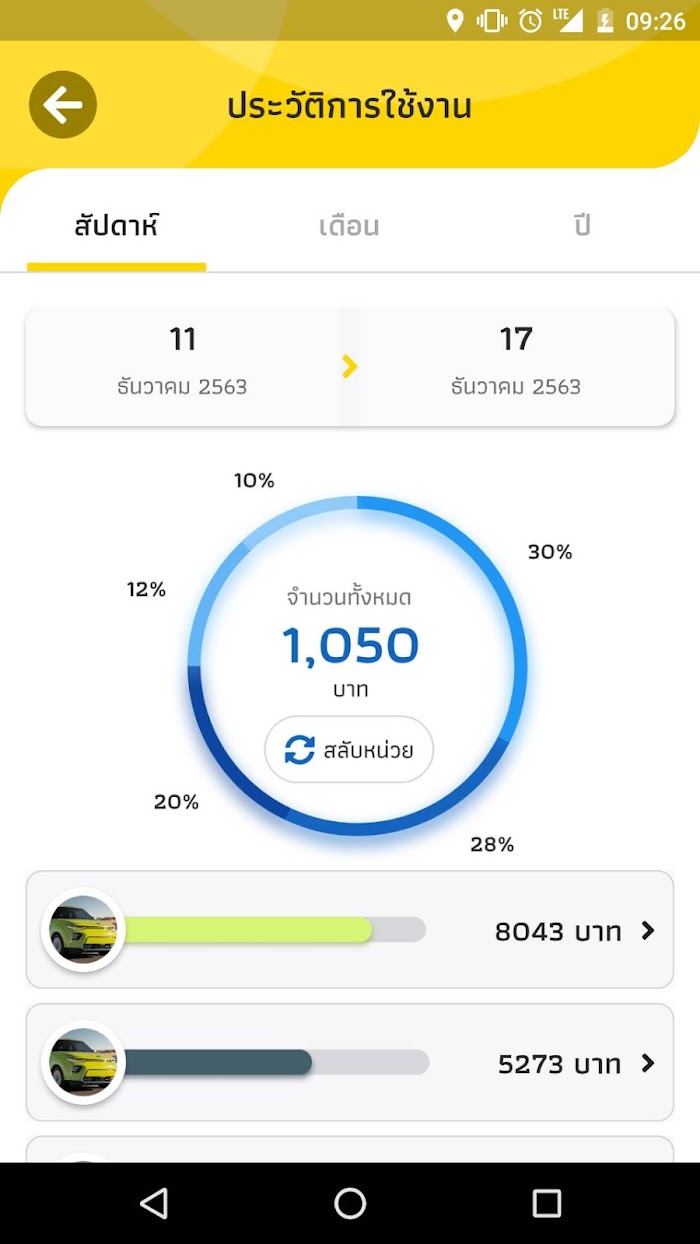This screenshot has width=700, height=1244.
Task: Tap the system home button
Action: [x=350, y=1203]
